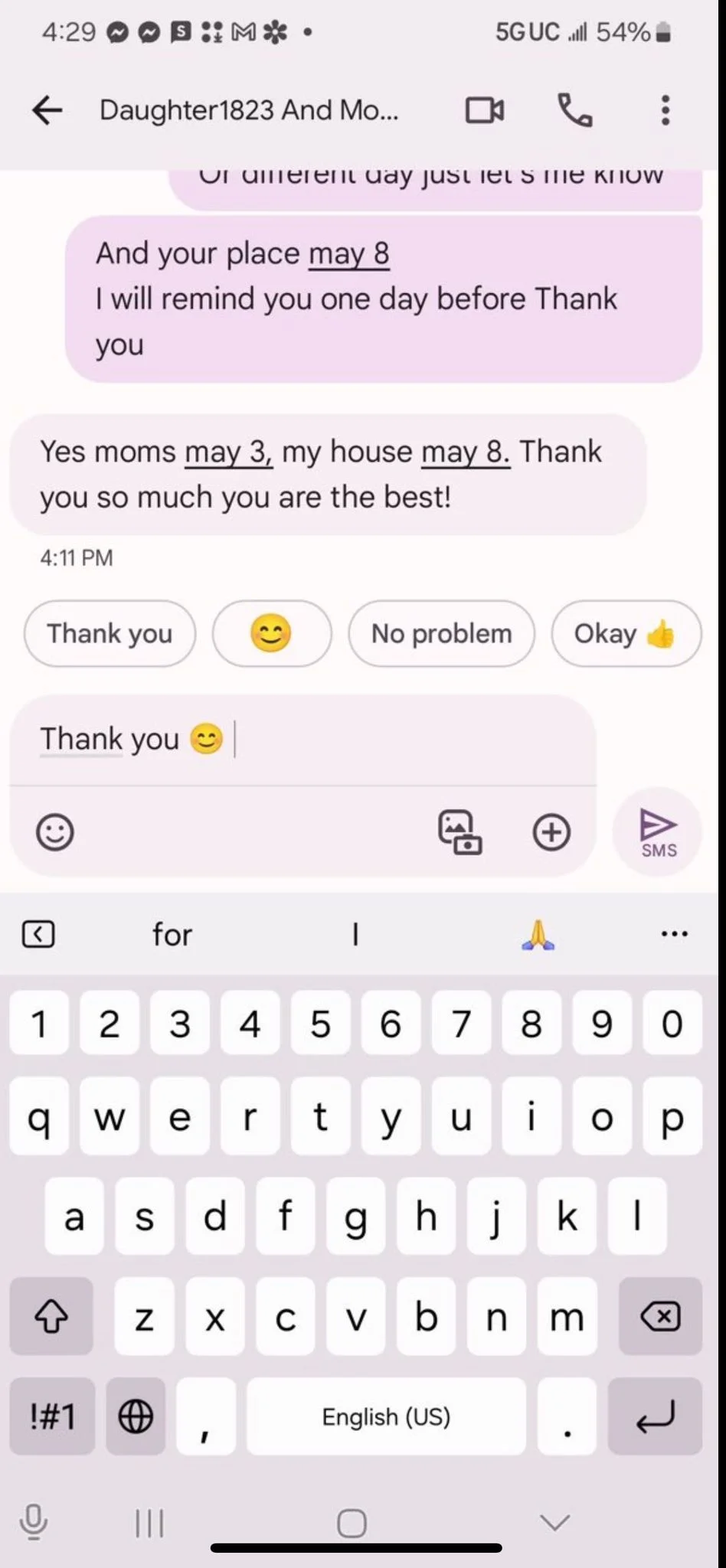The image size is (726, 1568).
Task: Tap the "may 8" date link in the received message
Action: 466,452
